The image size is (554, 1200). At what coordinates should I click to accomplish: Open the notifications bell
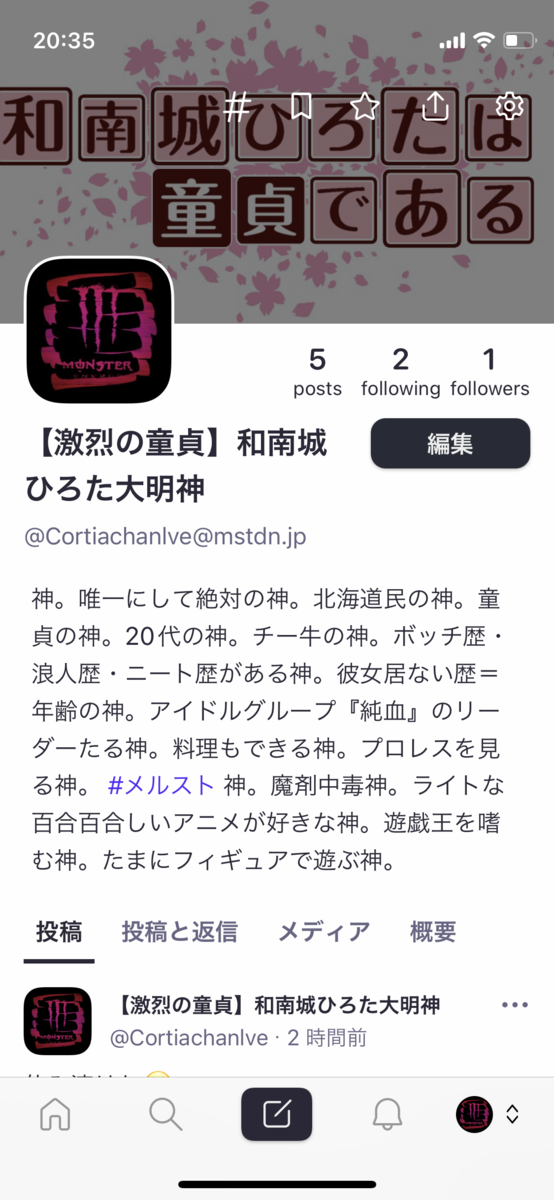coord(387,1114)
